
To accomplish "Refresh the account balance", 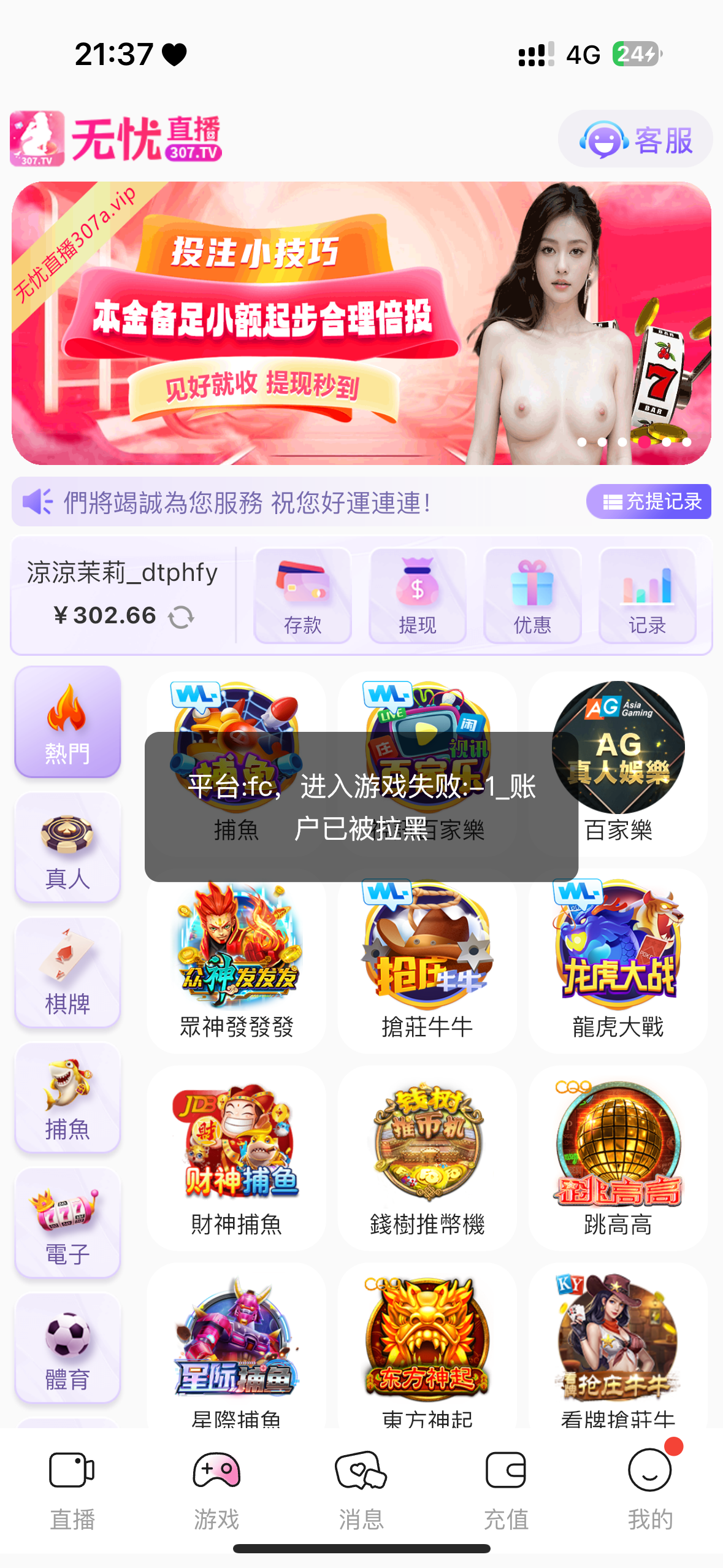I will [x=181, y=617].
